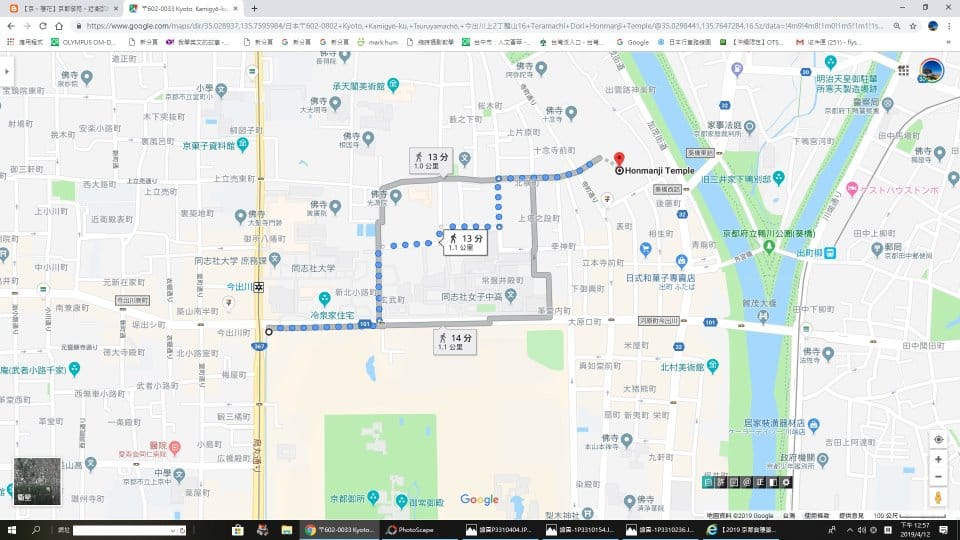Viewport: 960px width, 540px height.
Task: Zoom in on the map
Action: click(x=938, y=460)
